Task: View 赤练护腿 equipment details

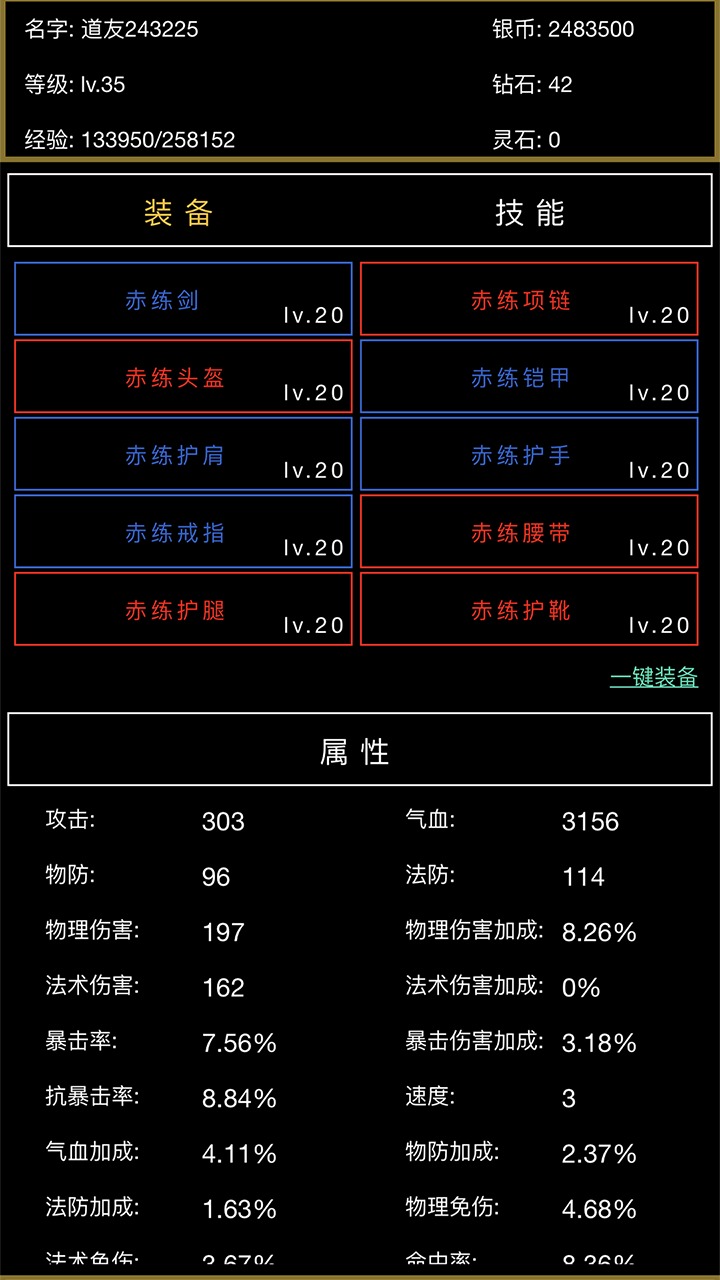Action: click(x=183, y=609)
